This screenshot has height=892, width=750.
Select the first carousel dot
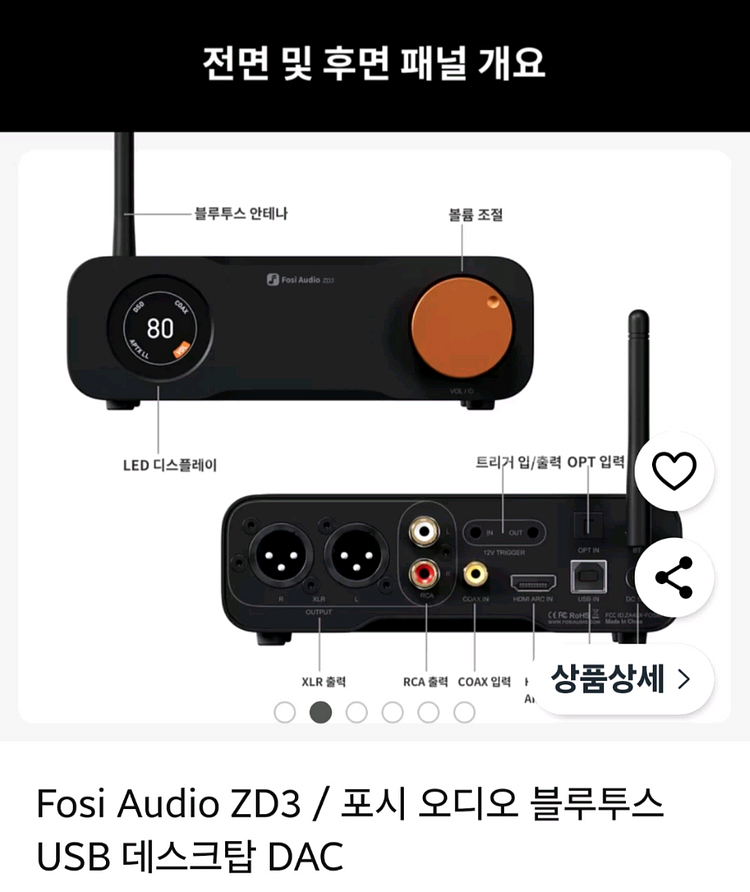coord(284,712)
